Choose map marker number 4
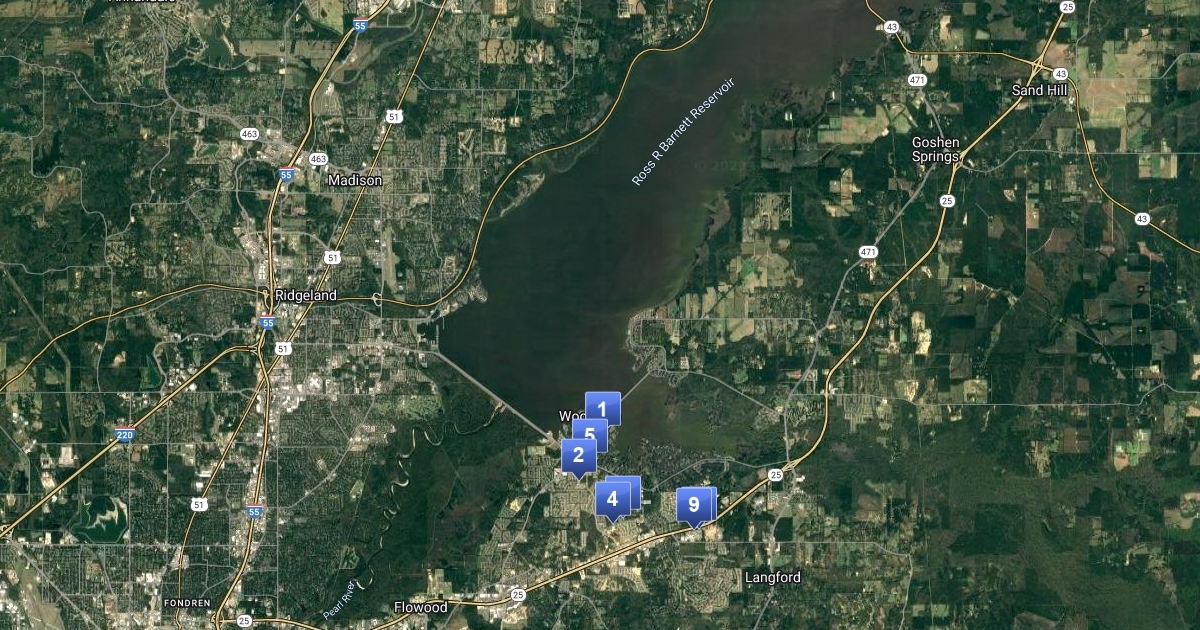 612,498
